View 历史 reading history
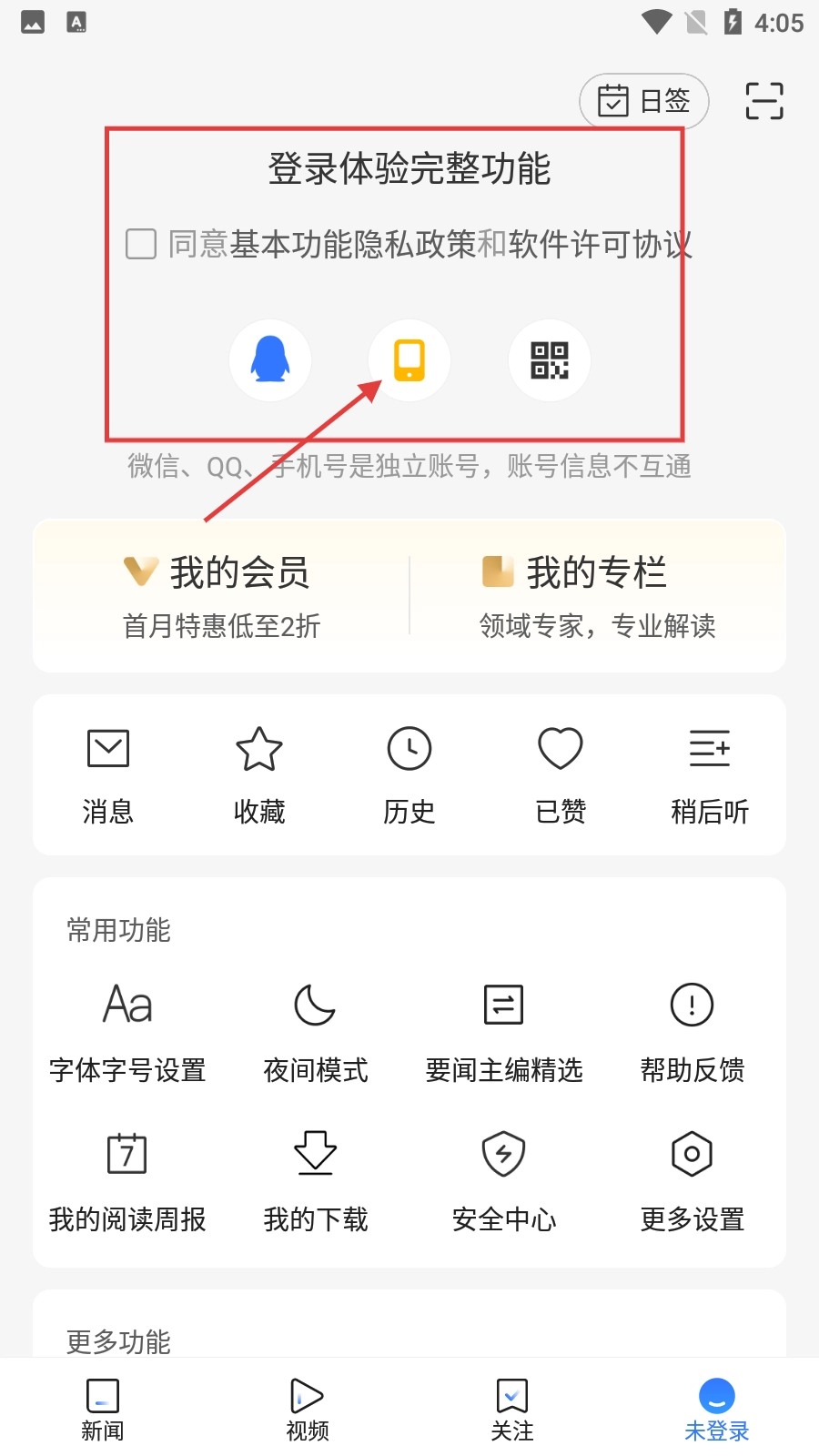 409,774
